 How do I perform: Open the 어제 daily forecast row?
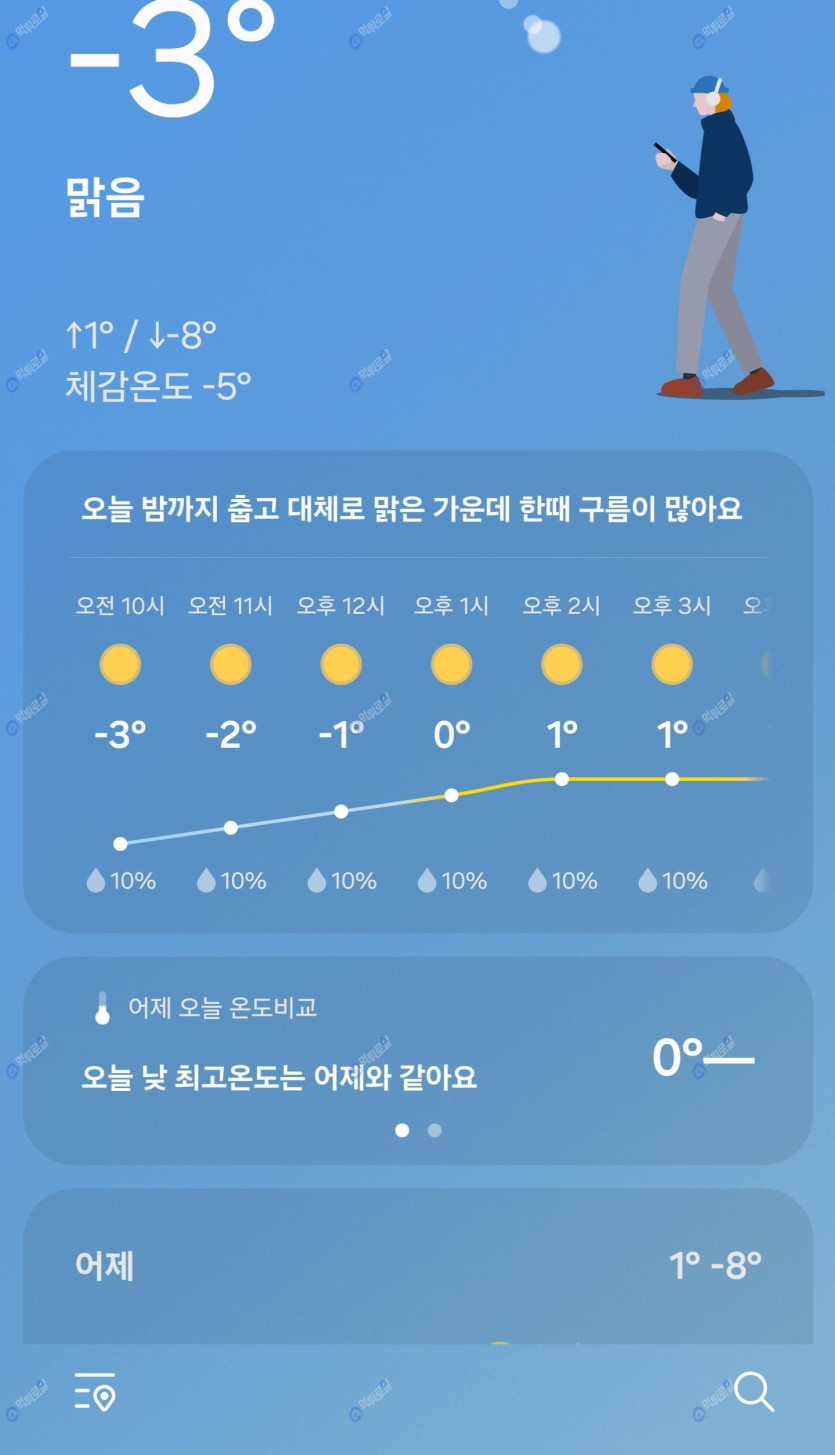(x=417, y=1266)
